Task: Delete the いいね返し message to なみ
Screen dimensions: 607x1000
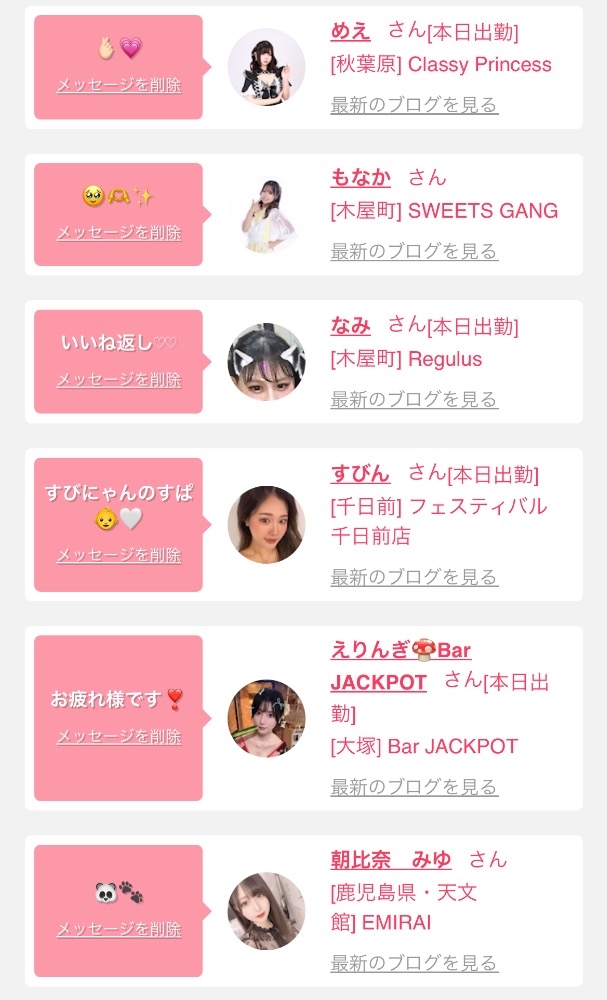Action: (x=119, y=379)
